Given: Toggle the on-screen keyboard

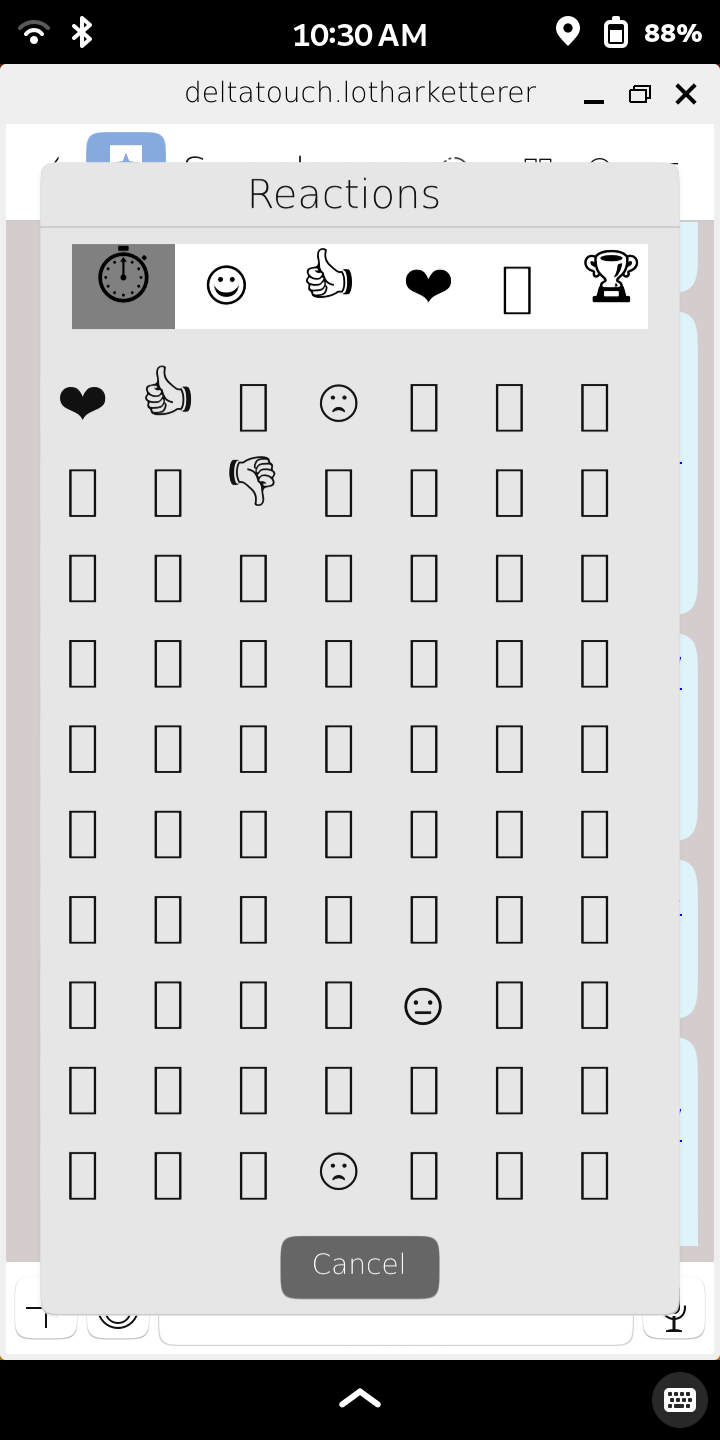Looking at the screenshot, I should [x=680, y=1399].
